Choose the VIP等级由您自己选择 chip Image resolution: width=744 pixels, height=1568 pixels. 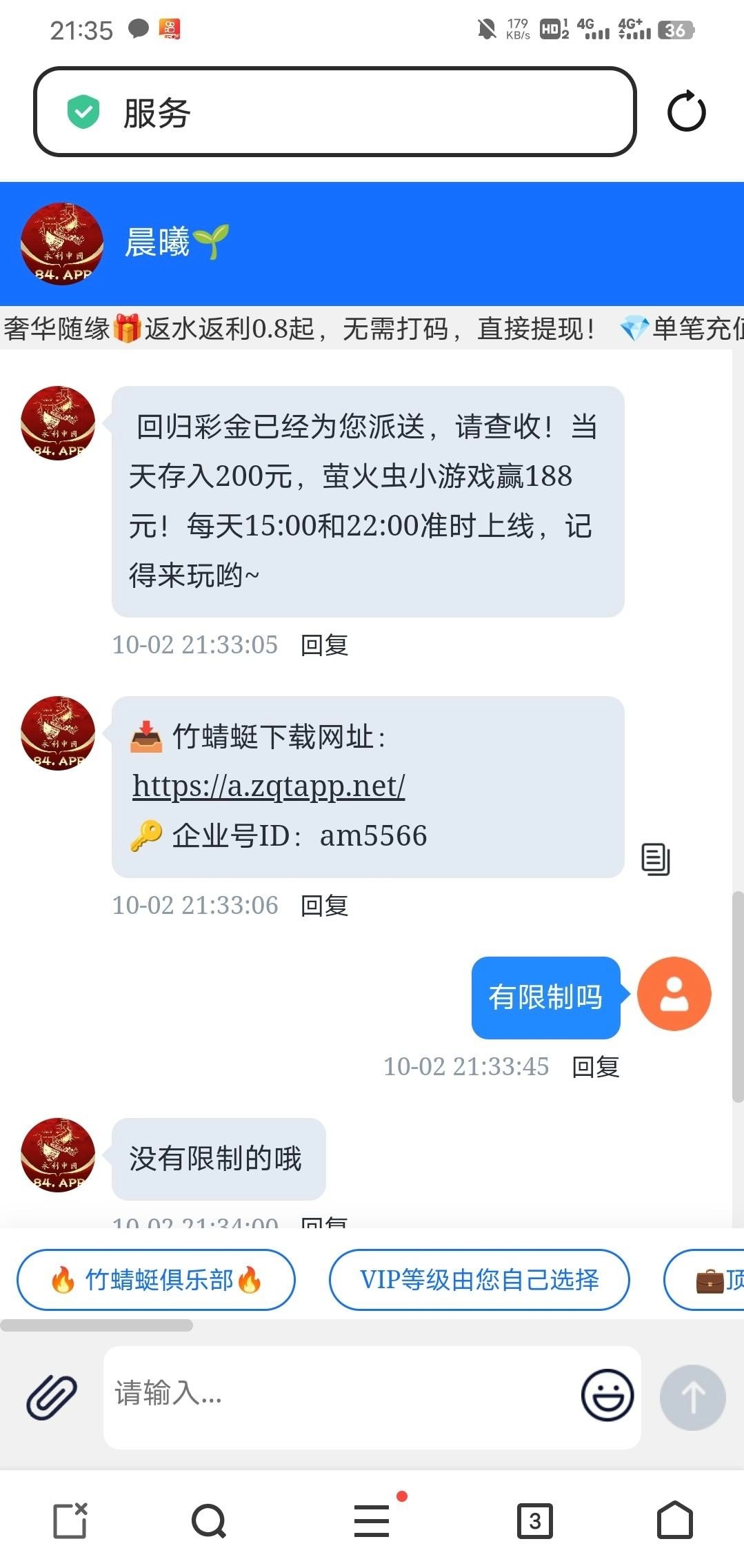[x=479, y=1280]
